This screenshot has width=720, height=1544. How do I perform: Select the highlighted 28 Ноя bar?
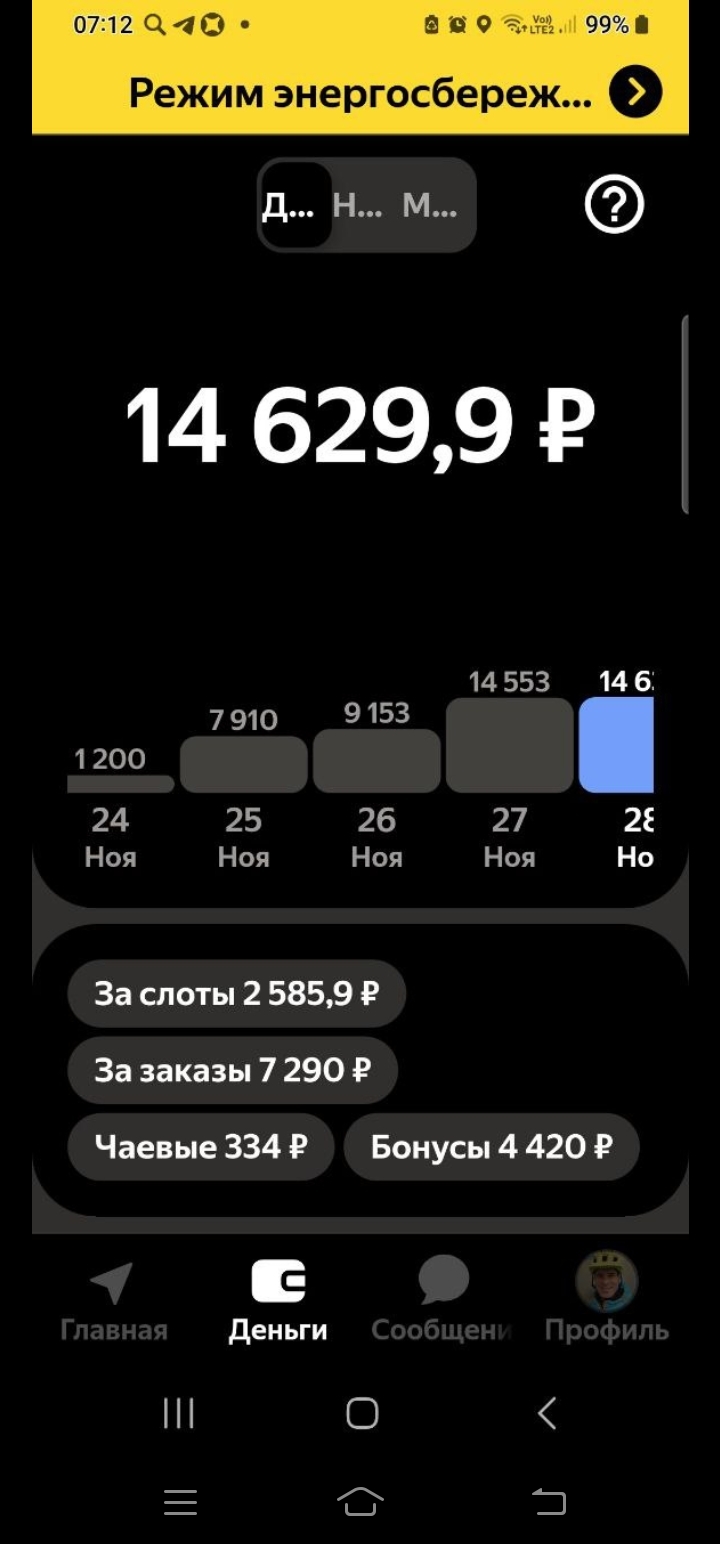[616, 745]
